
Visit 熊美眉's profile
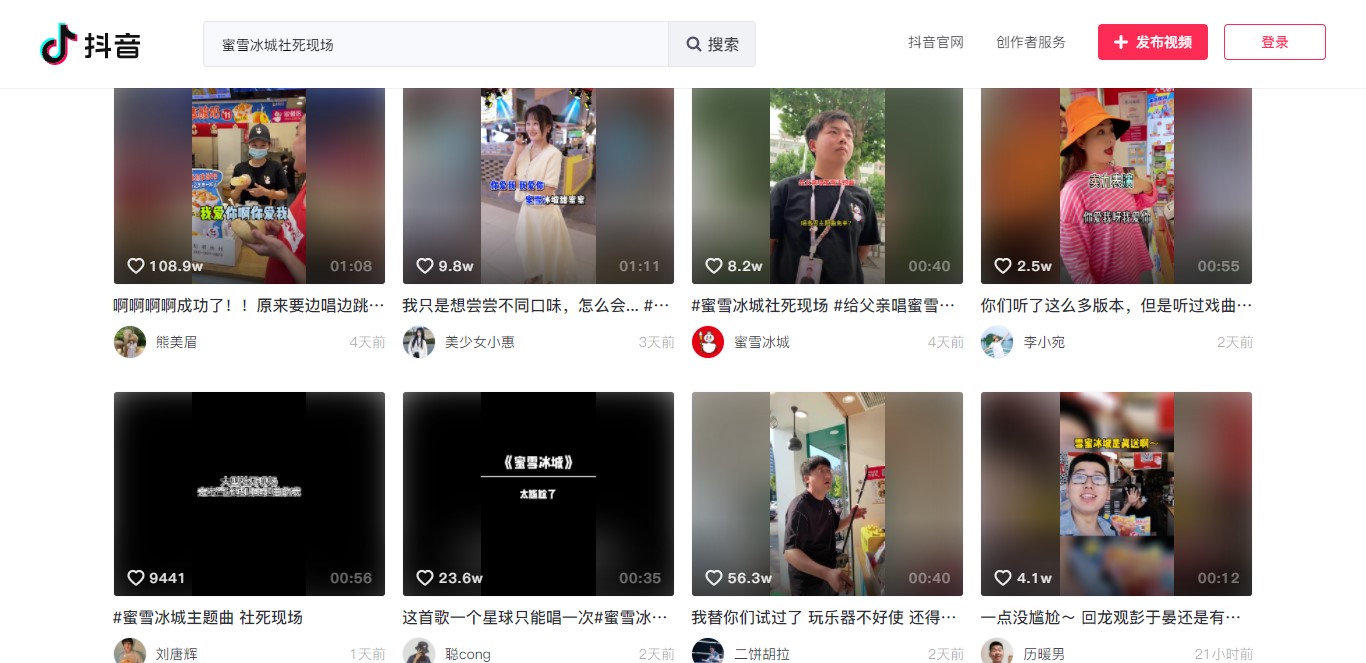click(x=176, y=342)
